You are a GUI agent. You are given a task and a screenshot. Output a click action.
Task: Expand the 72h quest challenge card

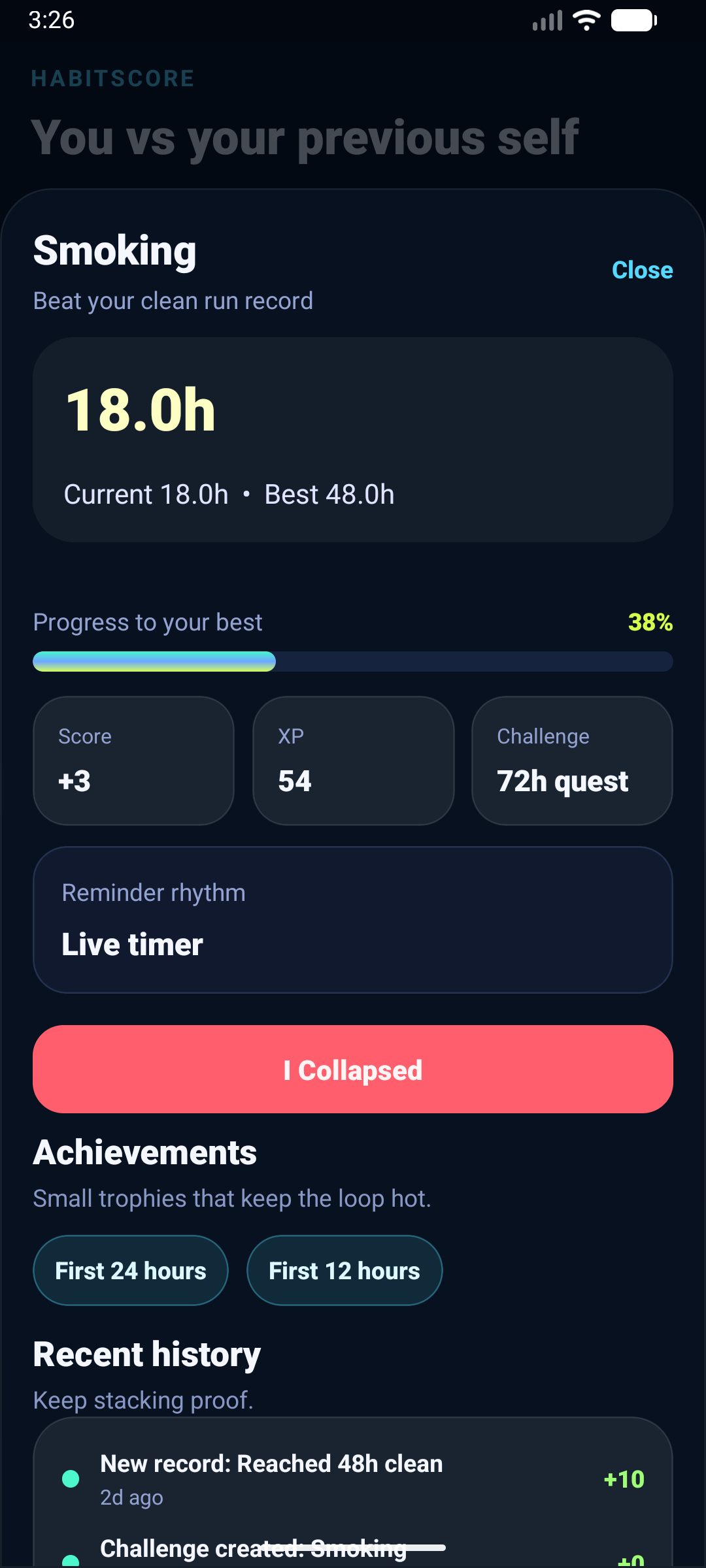coord(571,760)
